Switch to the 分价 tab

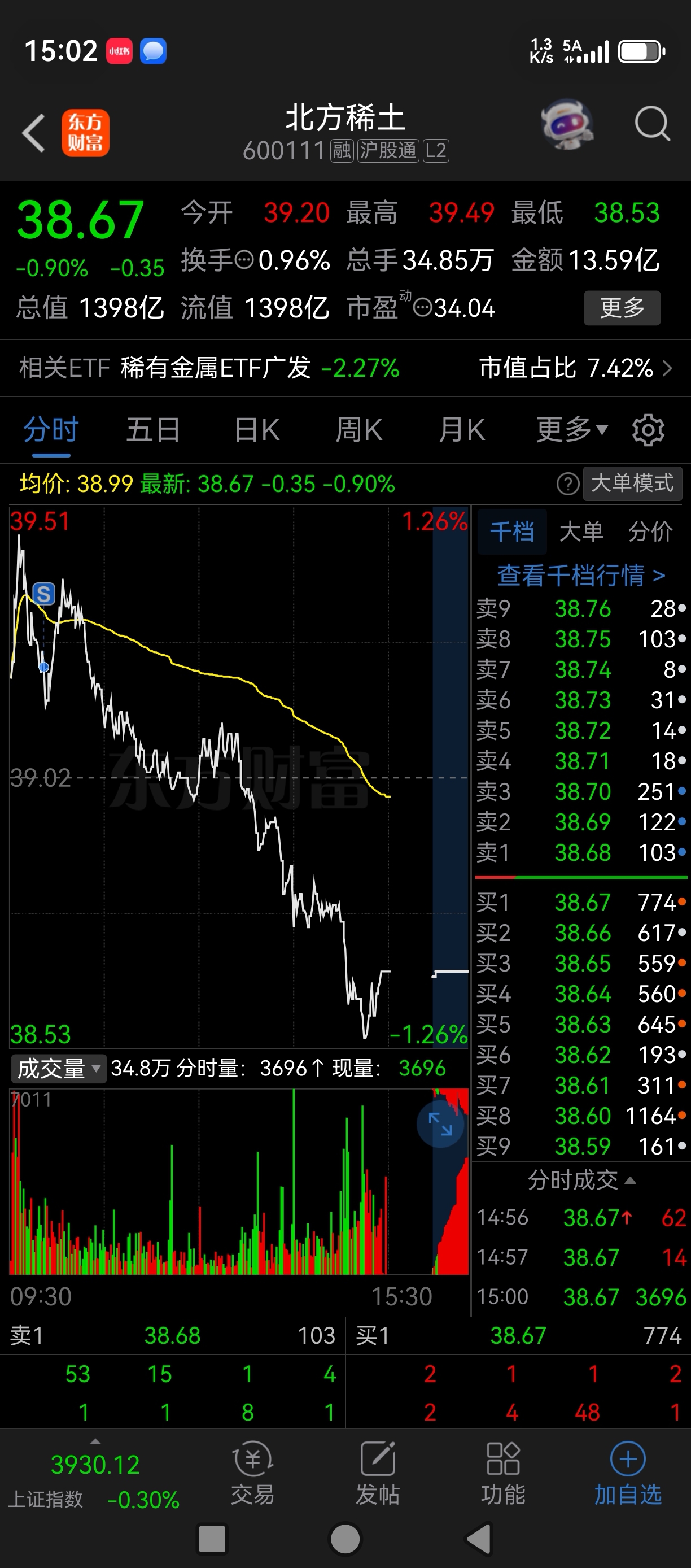650,532
